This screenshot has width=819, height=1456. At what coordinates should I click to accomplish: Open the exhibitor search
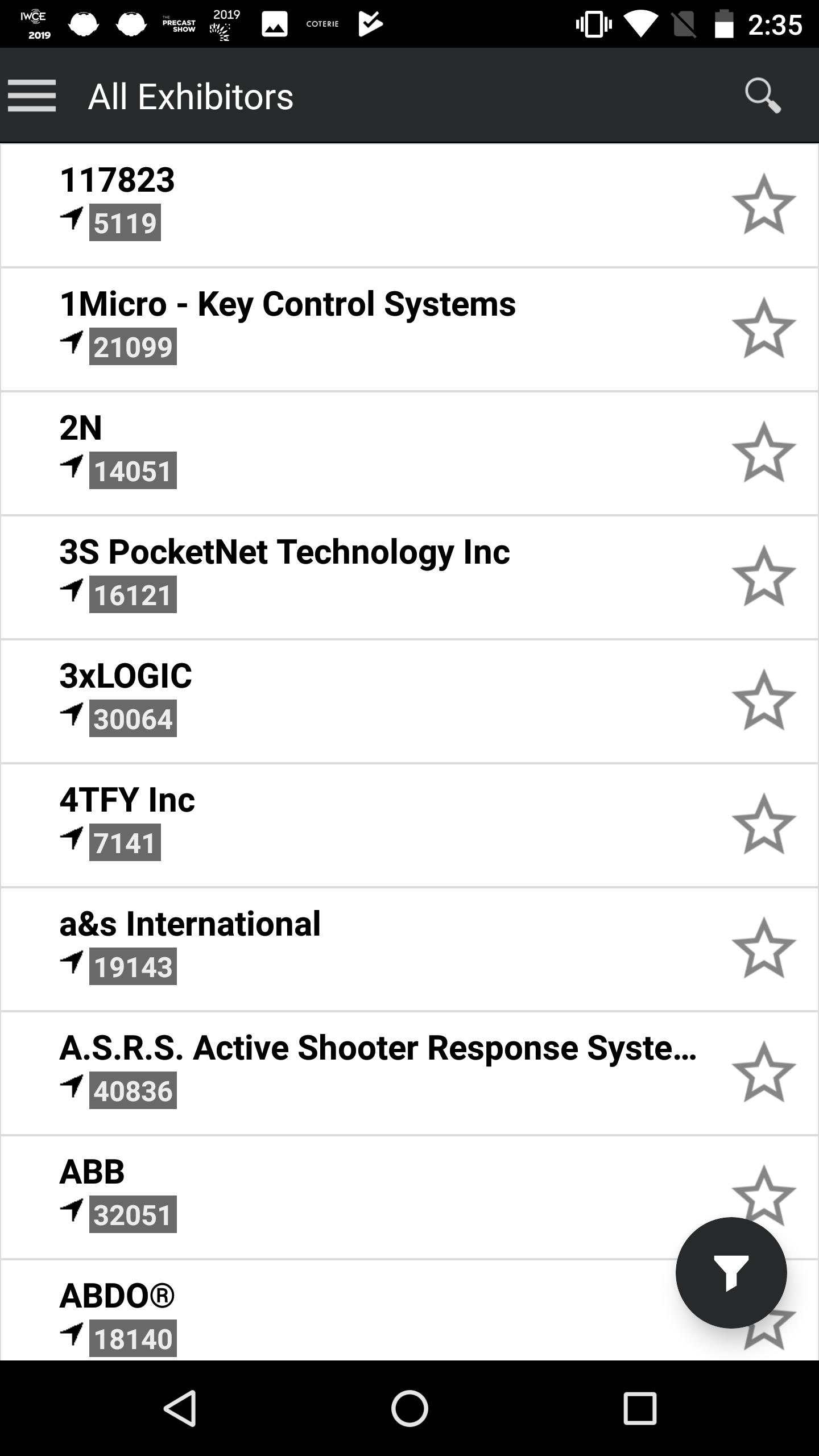pos(763,96)
